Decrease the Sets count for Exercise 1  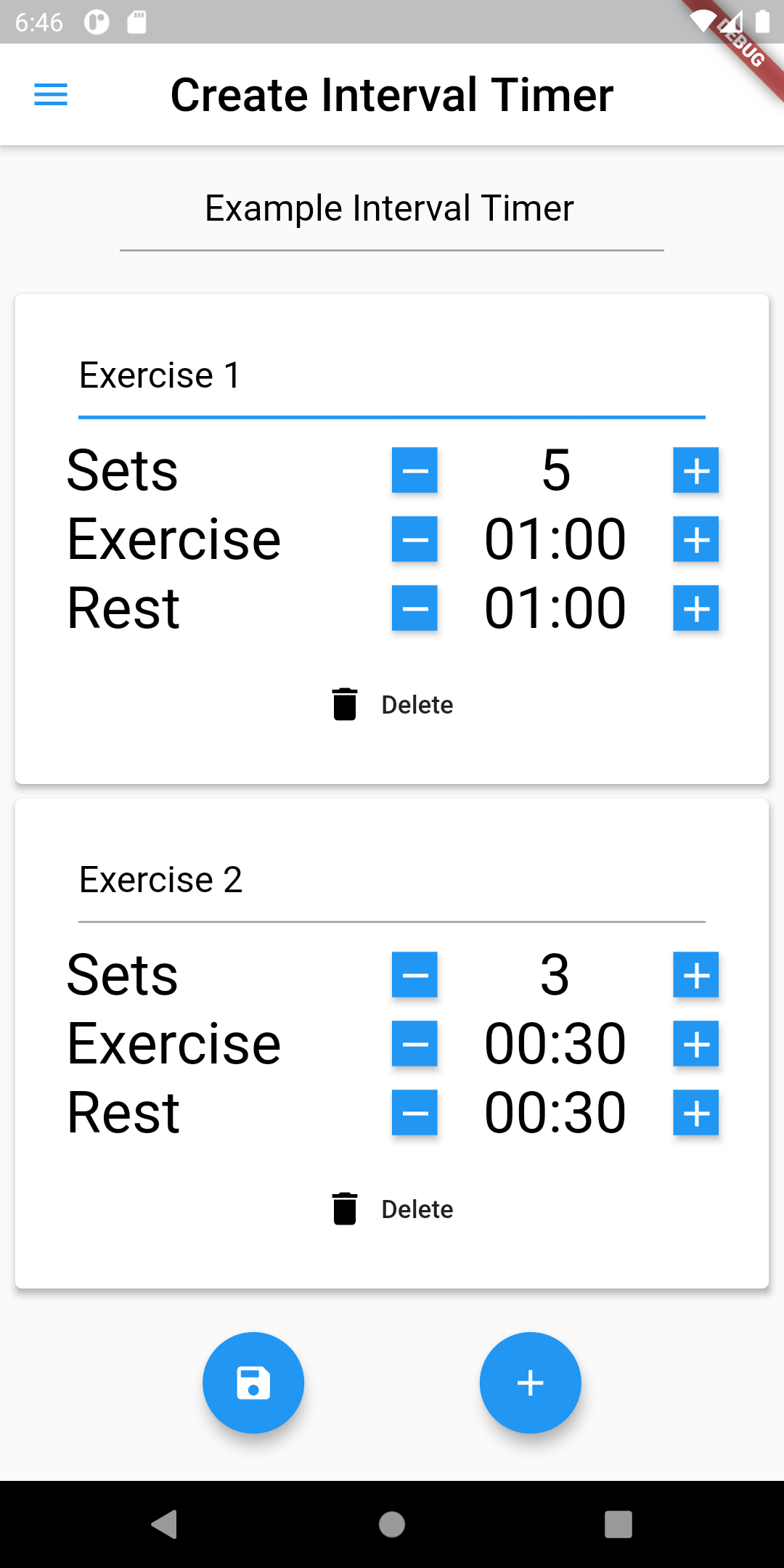click(415, 471)
